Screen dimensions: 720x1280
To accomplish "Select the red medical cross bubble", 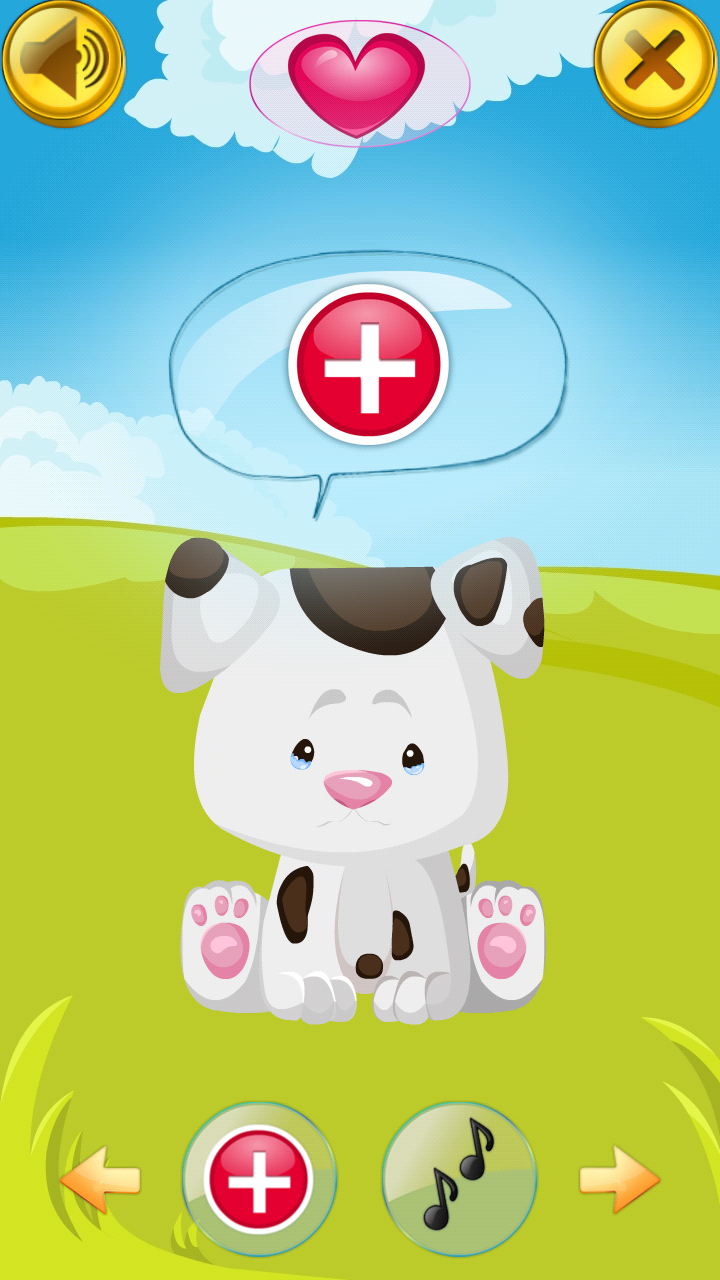I will 259,1179.
